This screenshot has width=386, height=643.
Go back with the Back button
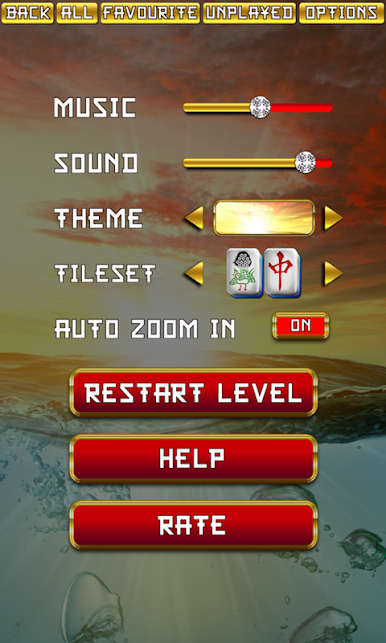pos(27,13)
